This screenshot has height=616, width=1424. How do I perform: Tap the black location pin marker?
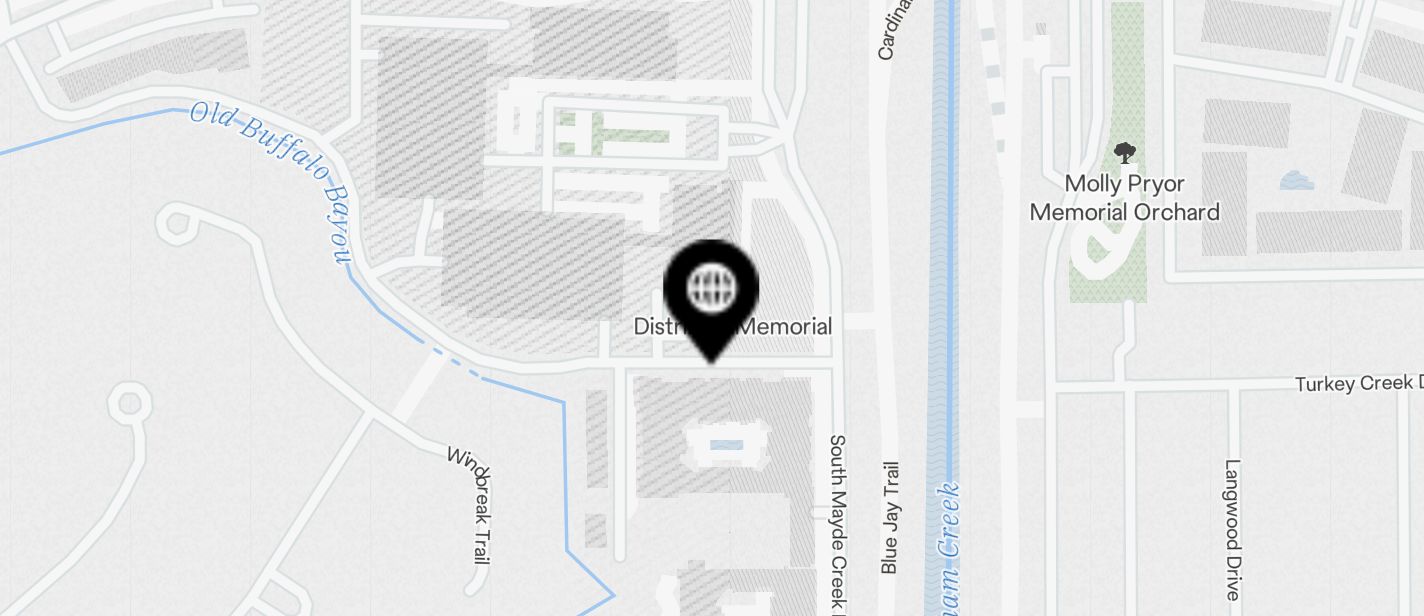point(711,292)
